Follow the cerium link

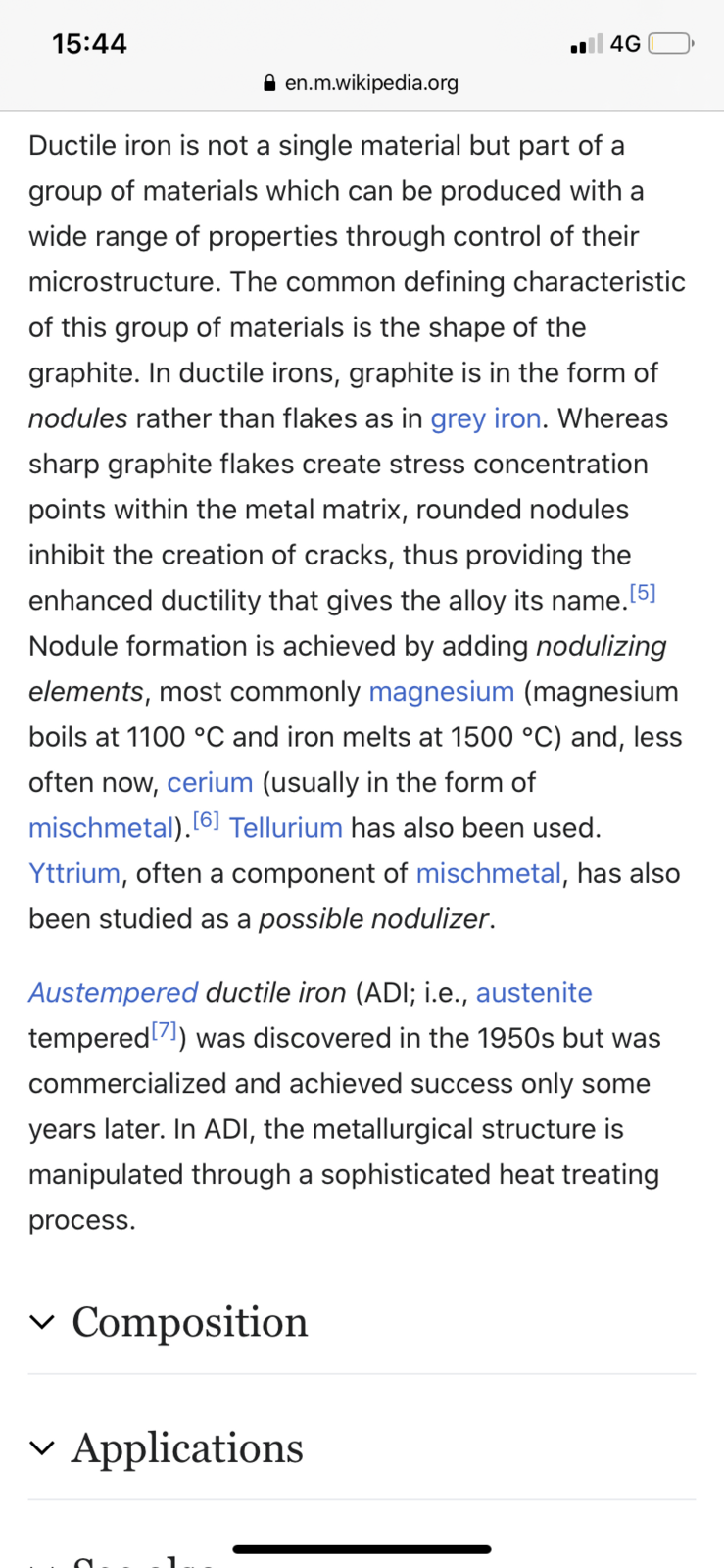[210, 782]
